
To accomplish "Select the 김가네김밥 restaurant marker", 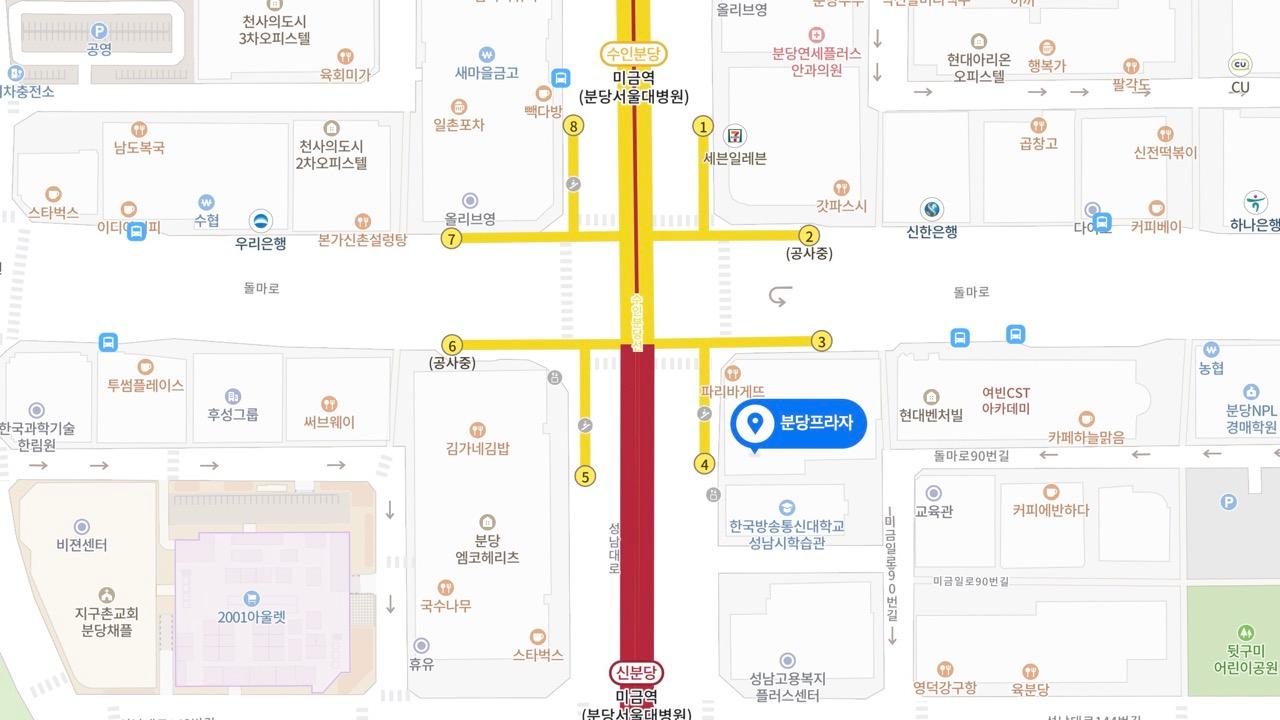I will 478,429.
